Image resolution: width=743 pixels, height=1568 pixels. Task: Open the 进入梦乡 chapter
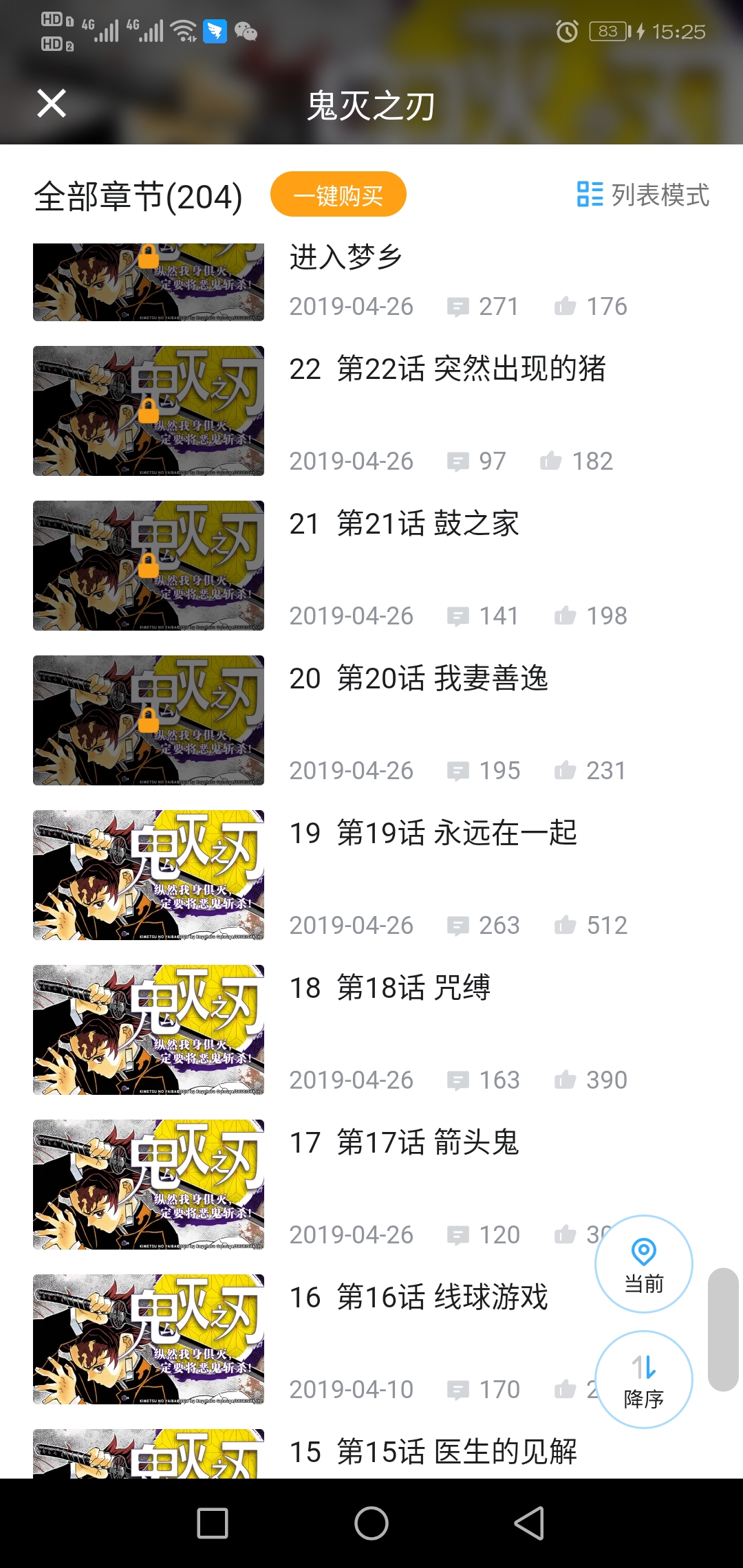point(345,258)
